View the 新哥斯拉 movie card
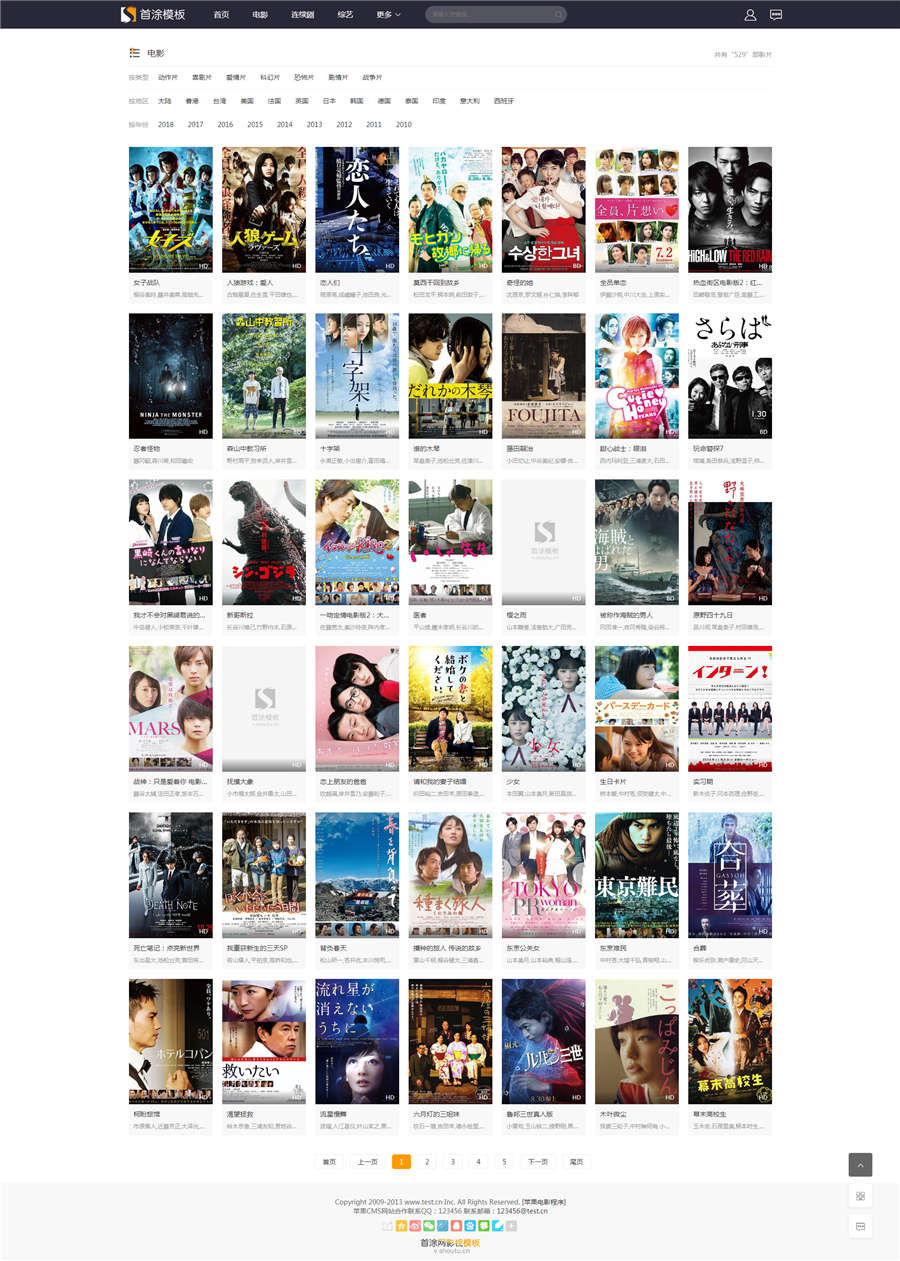Screen dimensions: 900x1261 pos(264,542)
